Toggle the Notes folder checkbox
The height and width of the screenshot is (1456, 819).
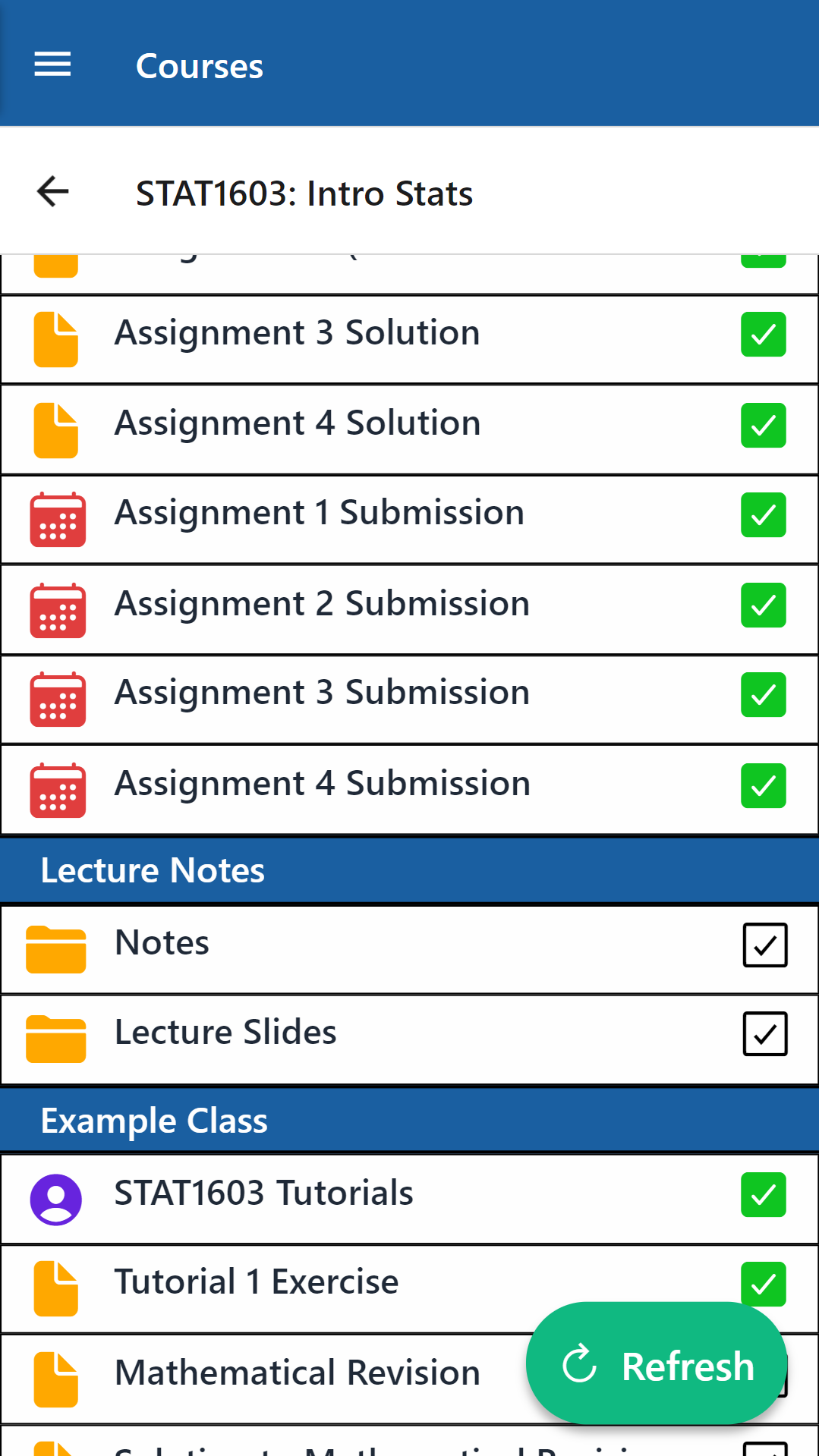click(765, 945)
